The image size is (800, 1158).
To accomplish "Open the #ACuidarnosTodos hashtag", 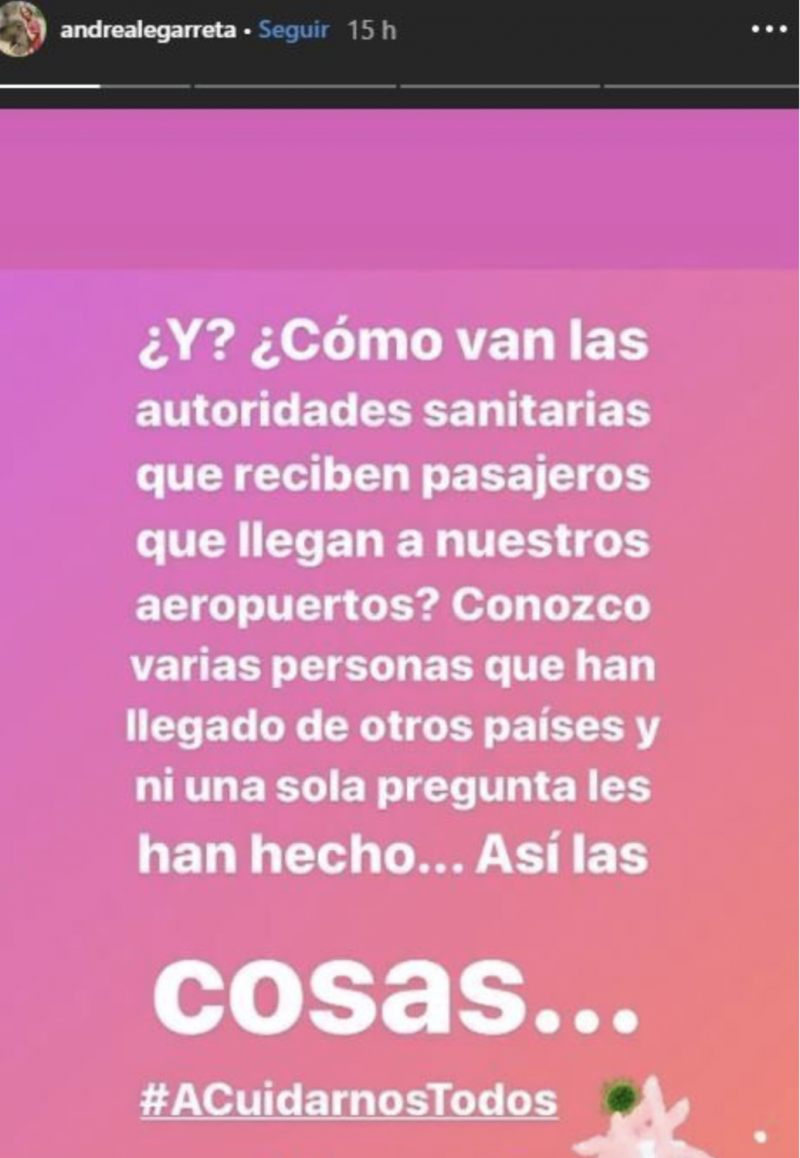I will click(x=348, y=1099).
